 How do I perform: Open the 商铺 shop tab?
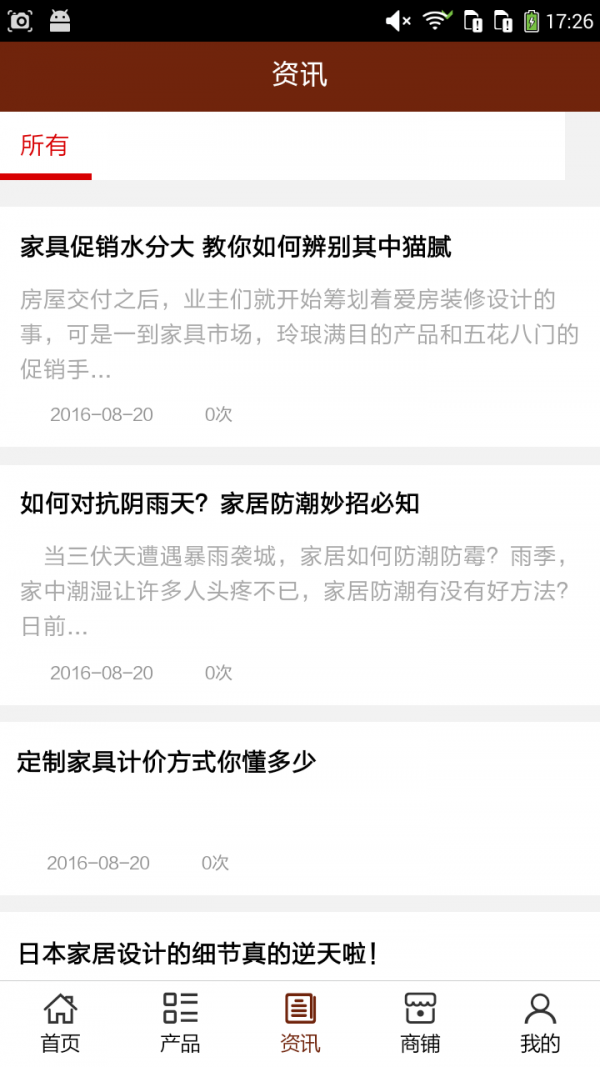pos(420,1023)
